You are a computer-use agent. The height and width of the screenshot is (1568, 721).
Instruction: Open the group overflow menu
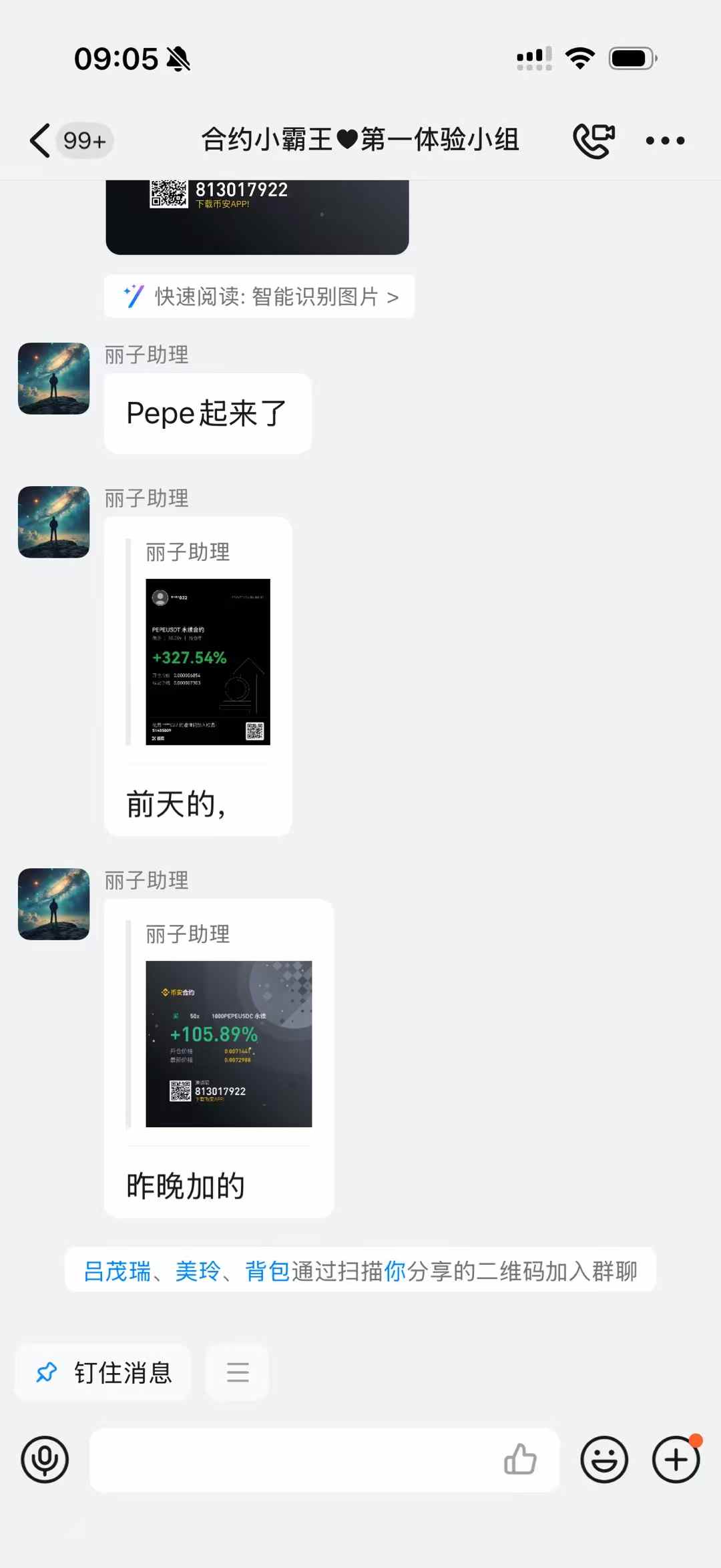tap(665, 140)
